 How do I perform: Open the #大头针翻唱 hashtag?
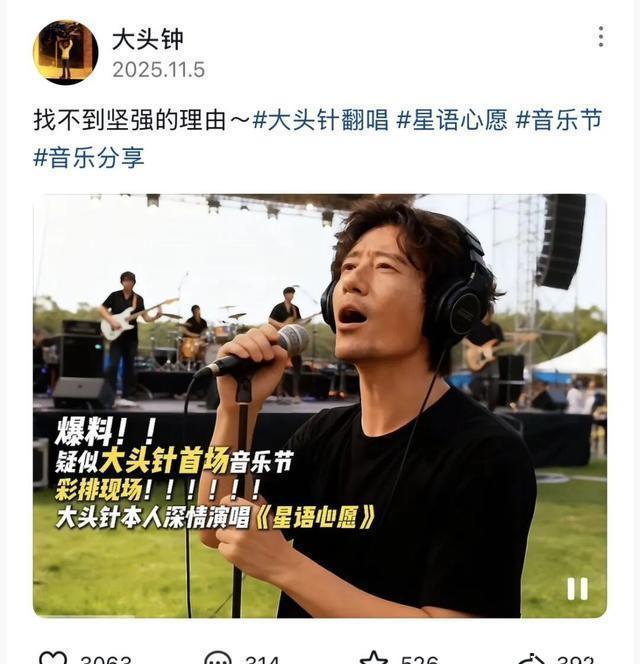(x=320, y=122)
